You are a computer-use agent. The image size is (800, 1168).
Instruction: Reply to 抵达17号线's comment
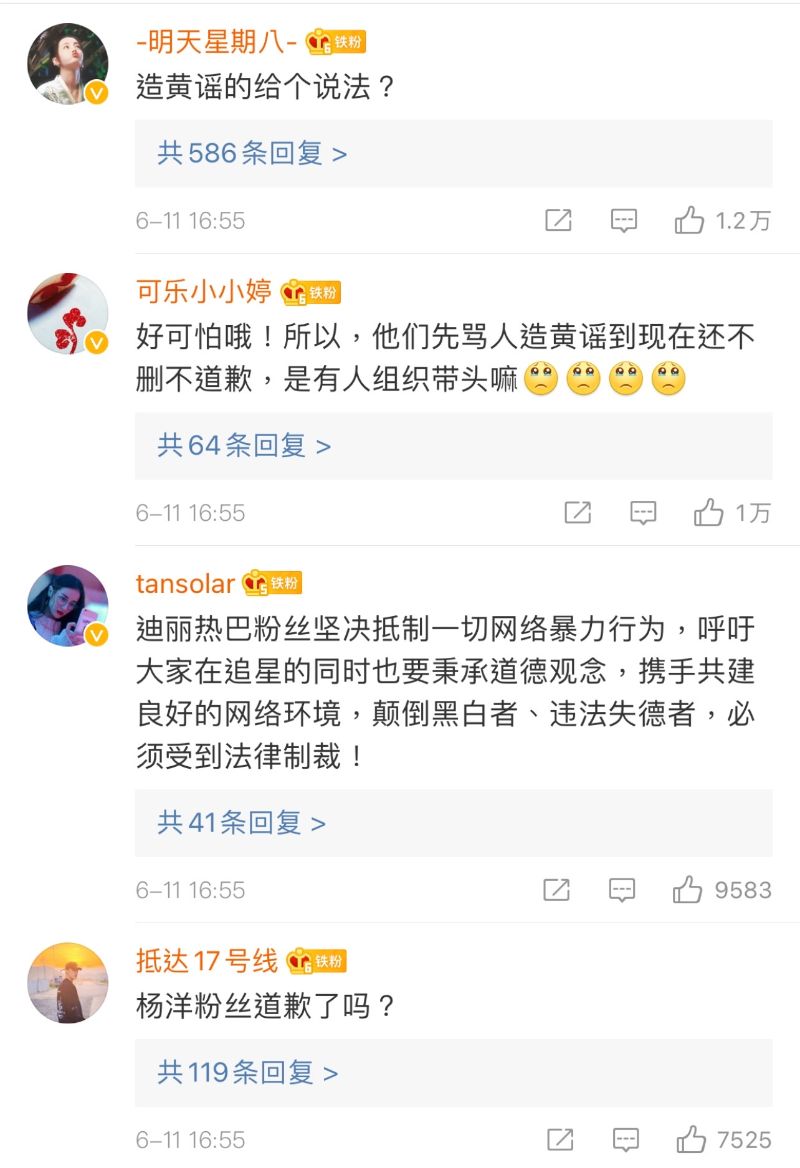click(x=626, y=1139)
